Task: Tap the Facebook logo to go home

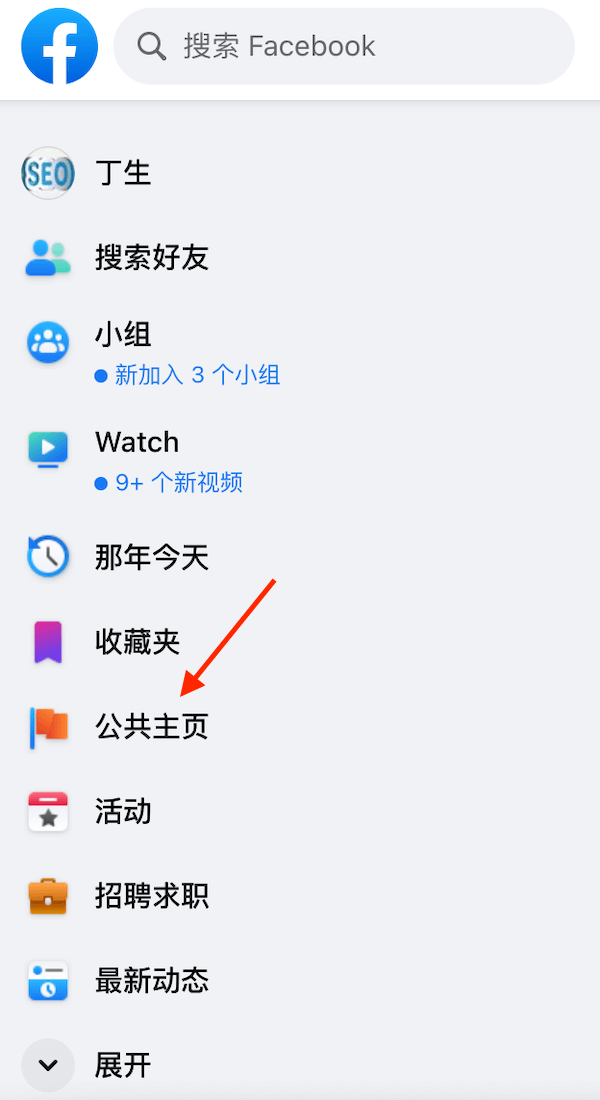Action: coord(59,46)
